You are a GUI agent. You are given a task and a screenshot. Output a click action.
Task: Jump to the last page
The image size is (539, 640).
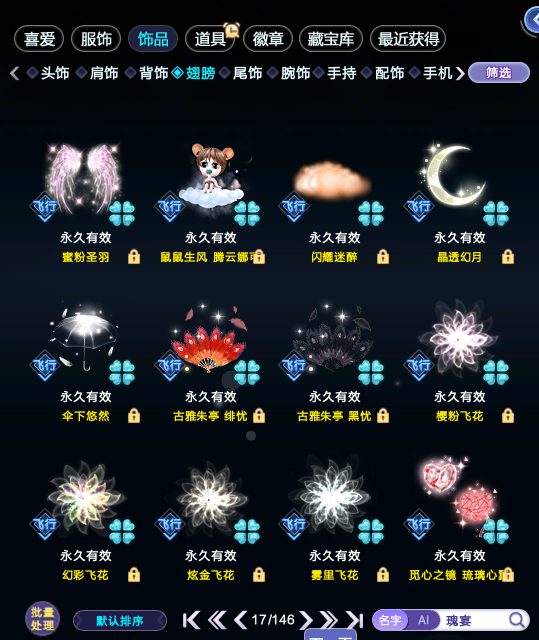click(x=355, y=620)
